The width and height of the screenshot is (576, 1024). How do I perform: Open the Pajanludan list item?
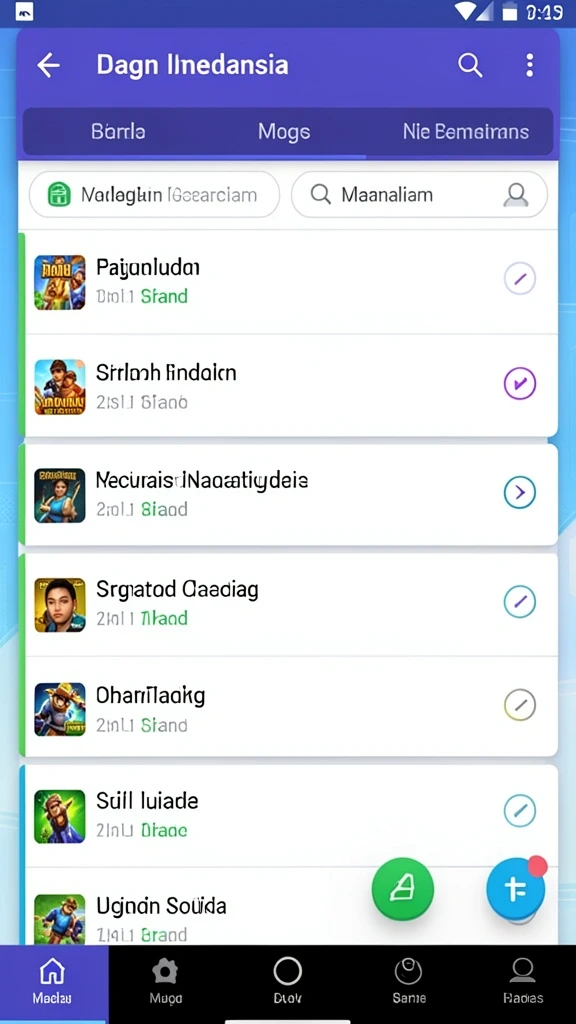pyautogui.click(x=288, y=281)
